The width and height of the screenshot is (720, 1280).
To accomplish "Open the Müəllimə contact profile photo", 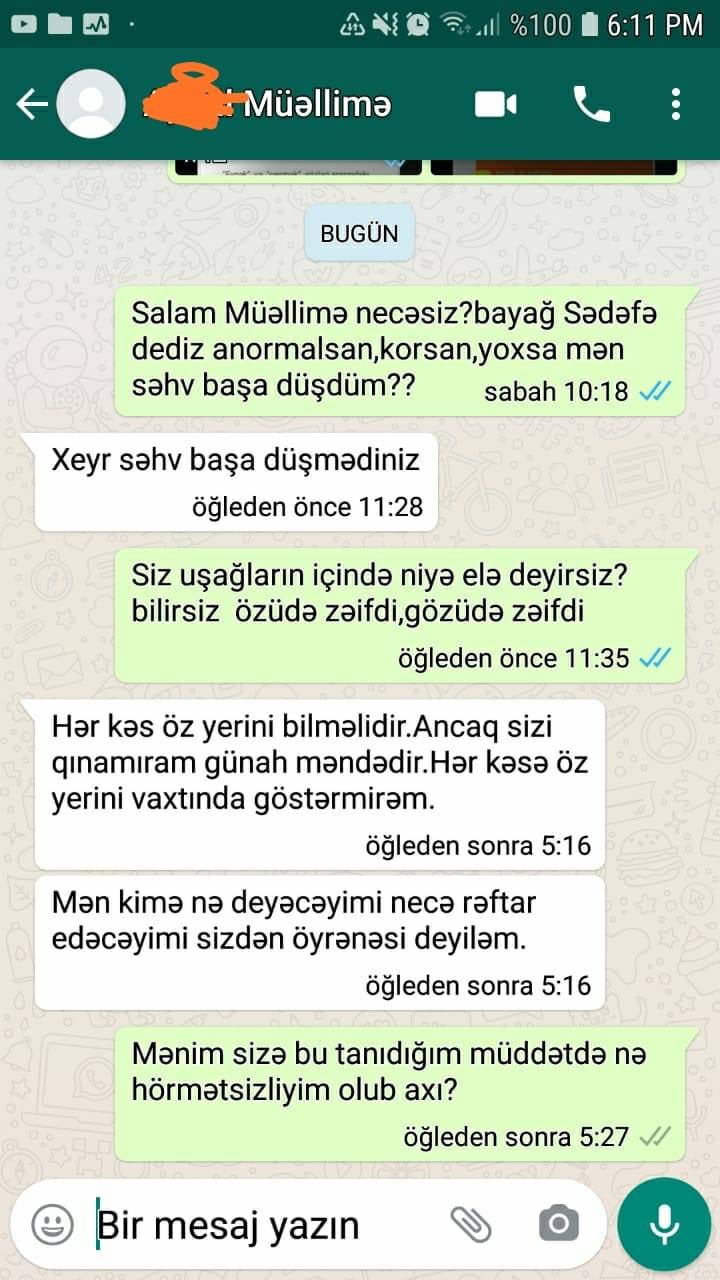I will [x=91, y=104].
